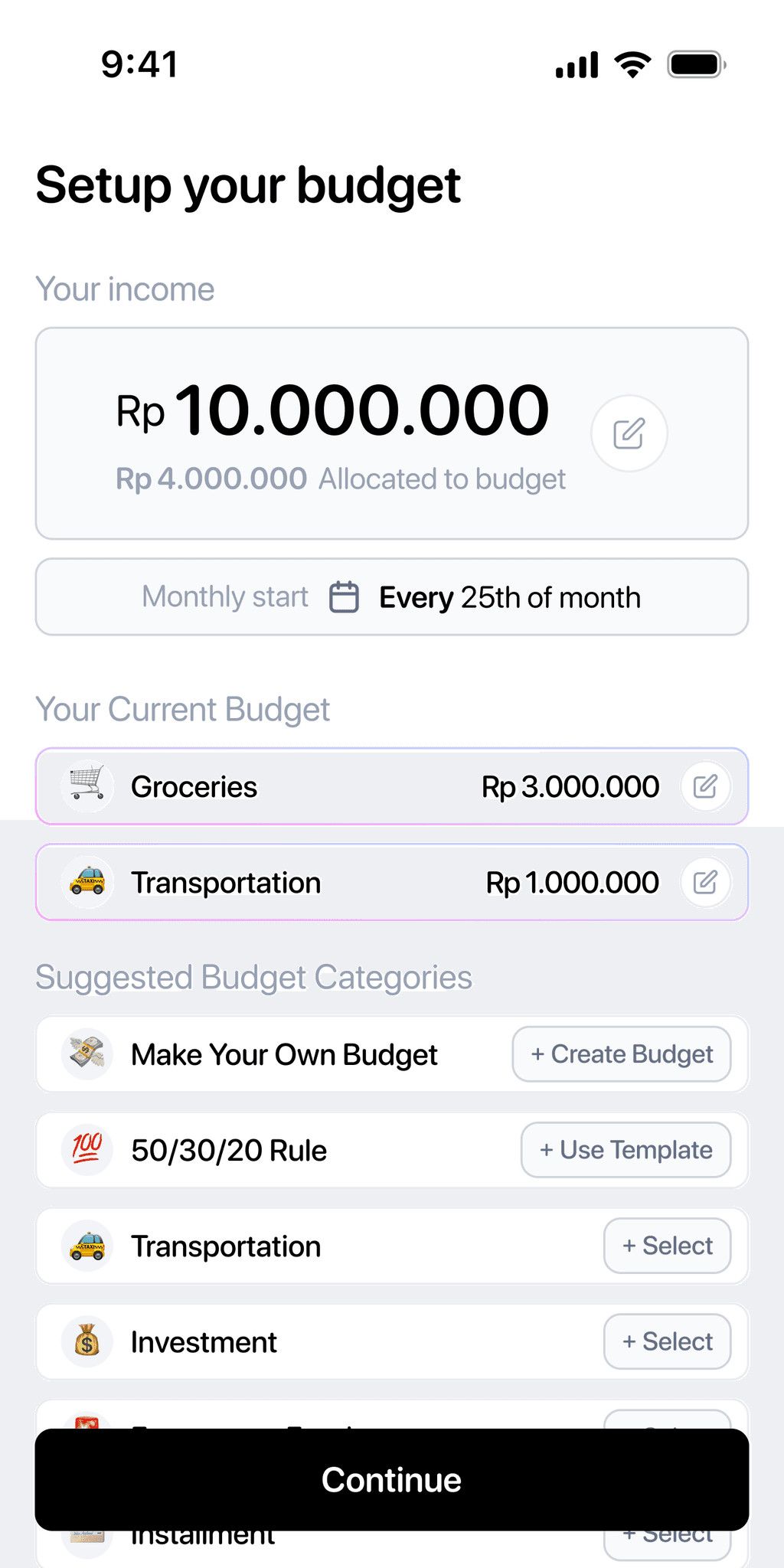Use Template for the 50/30/20 Rule
This screenshot has height=1568, width=784.
pyautogui.click(x=626, y=1150)
